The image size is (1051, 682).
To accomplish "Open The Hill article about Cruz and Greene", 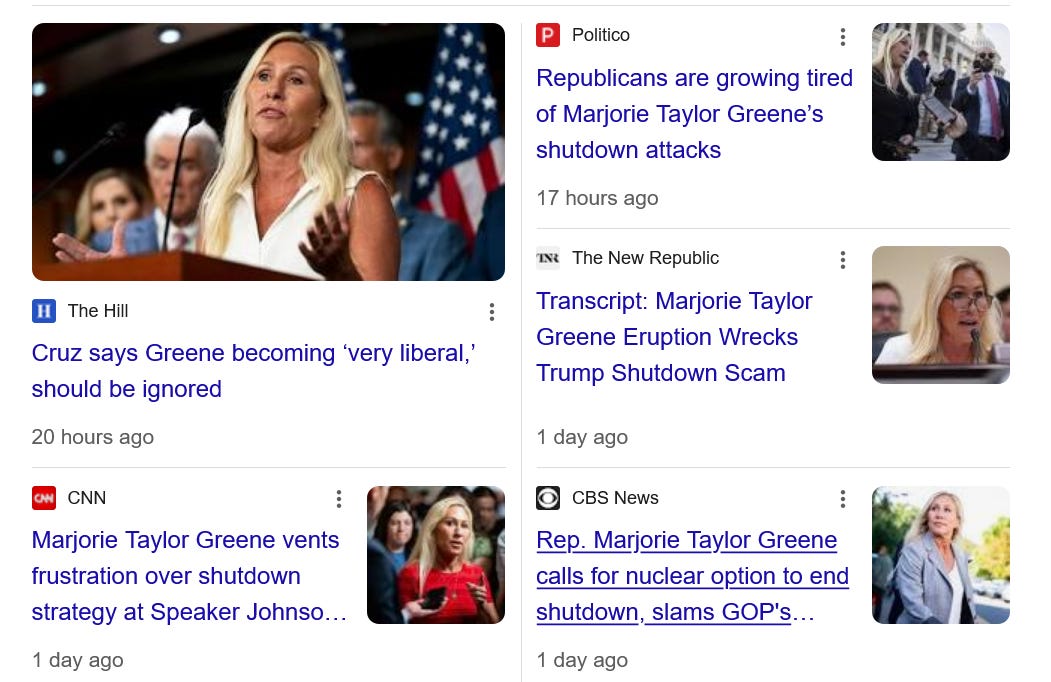I will point(254,371).
